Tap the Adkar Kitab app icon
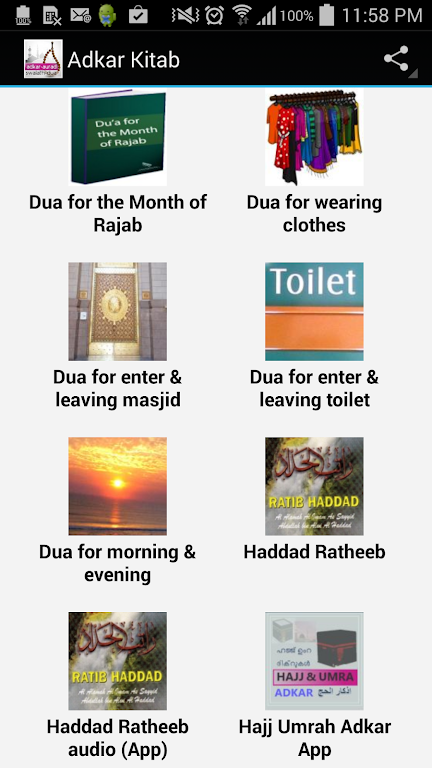Image resolution: width=432 pixels, height=768 pixels. [x=43, y=59]
